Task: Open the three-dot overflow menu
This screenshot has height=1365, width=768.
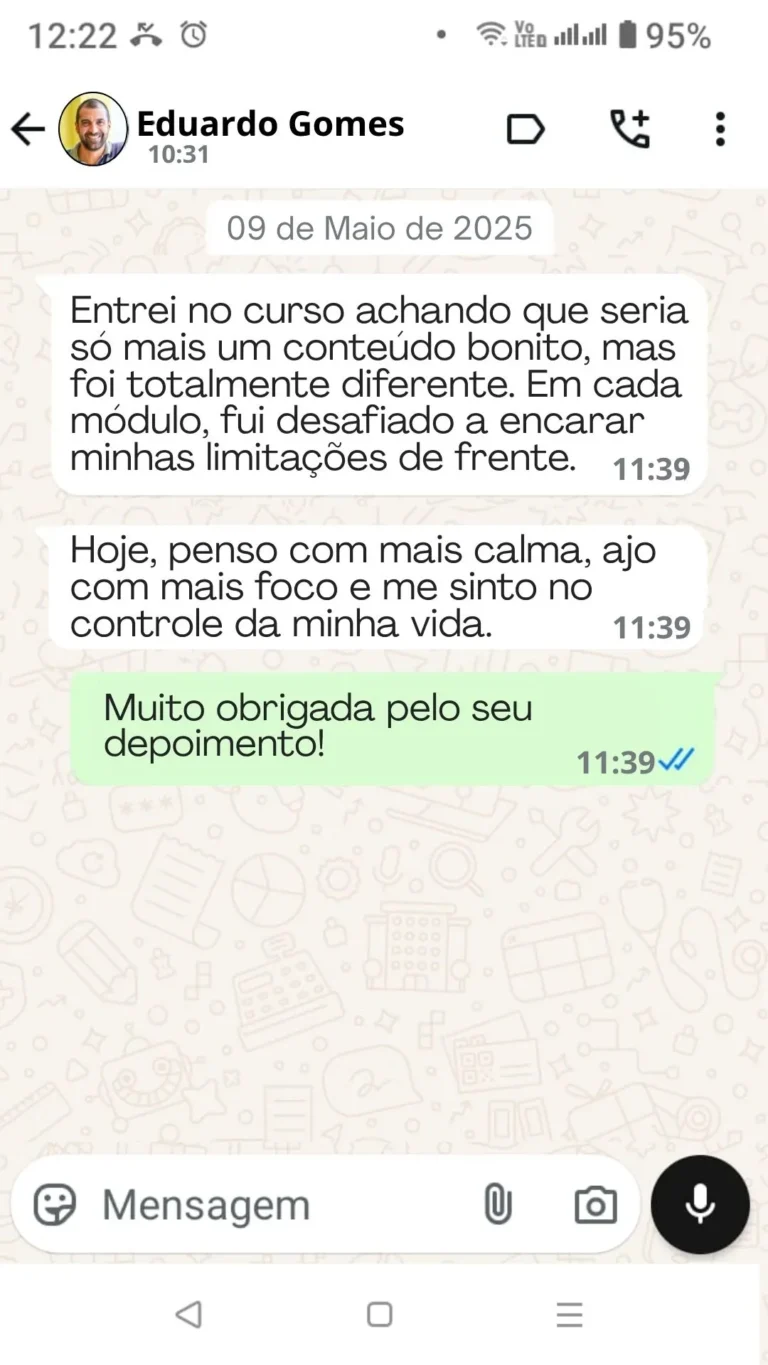Action: [720, 129]
